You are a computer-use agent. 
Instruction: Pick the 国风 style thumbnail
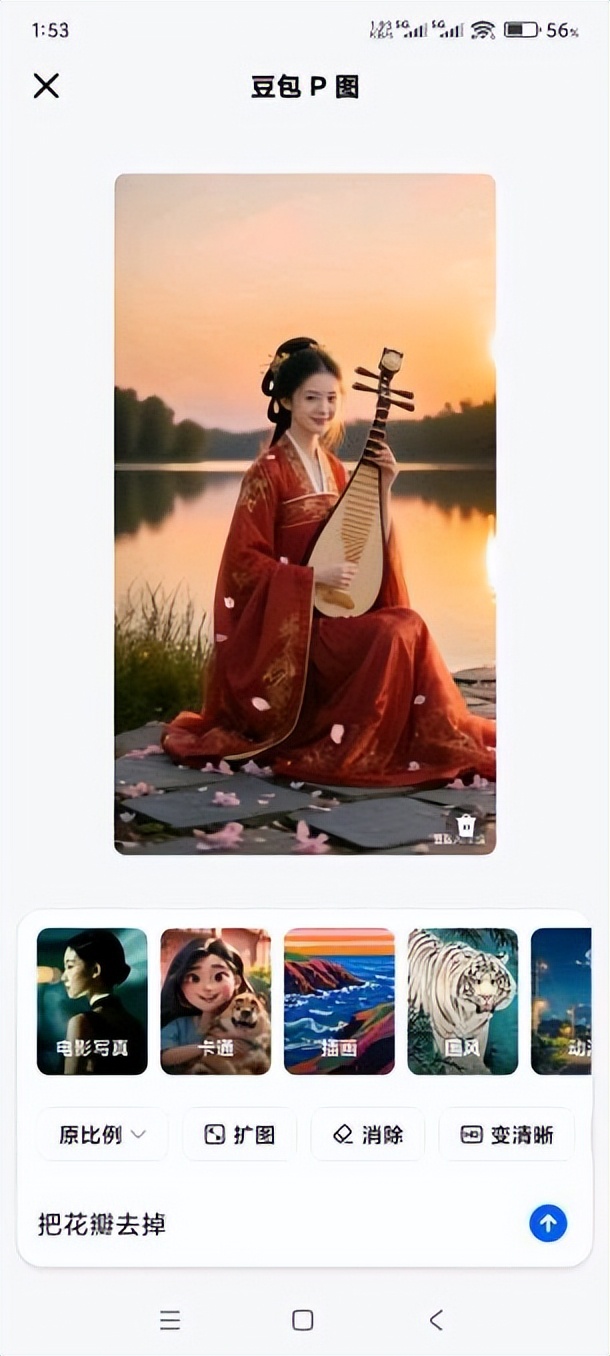[463, 1001]
